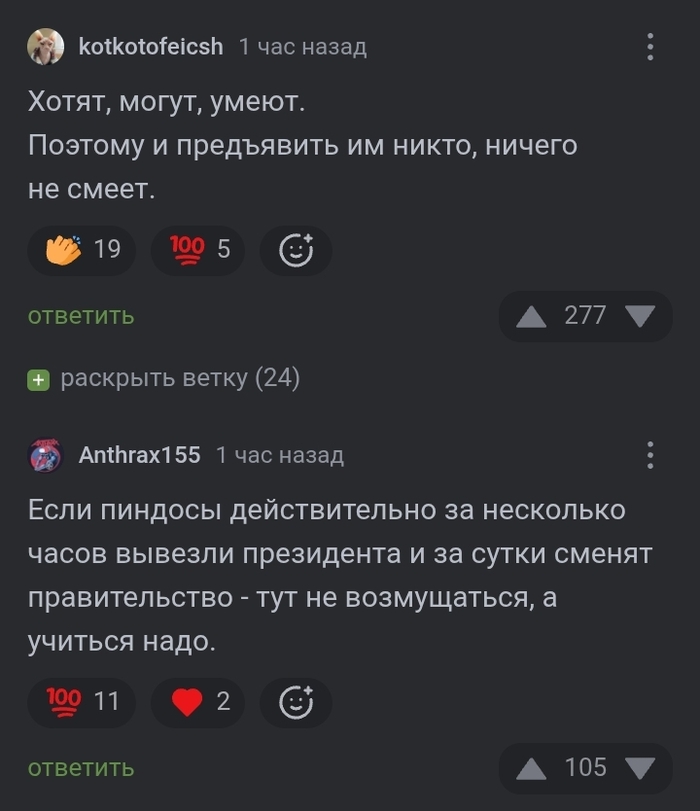Upvote kotkotofeicsh's comment rated 277
The image size is (700, 811).
[531, 317]
